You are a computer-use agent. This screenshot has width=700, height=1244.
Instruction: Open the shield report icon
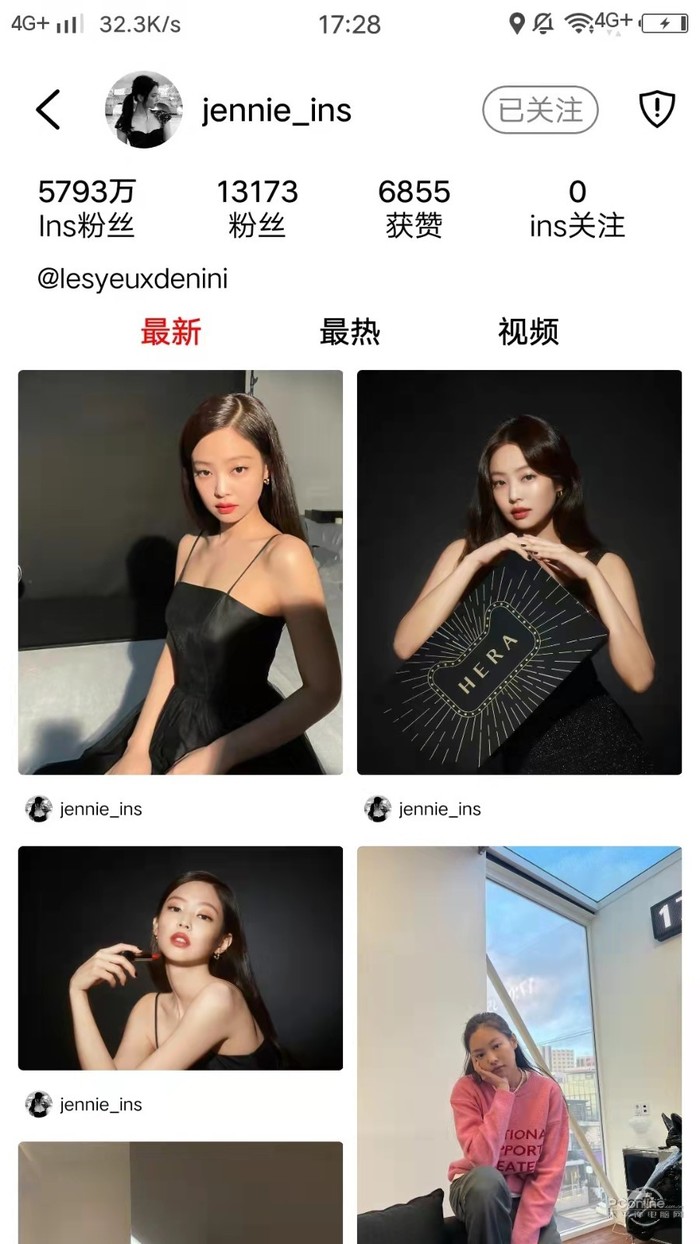tap(657, 110)
